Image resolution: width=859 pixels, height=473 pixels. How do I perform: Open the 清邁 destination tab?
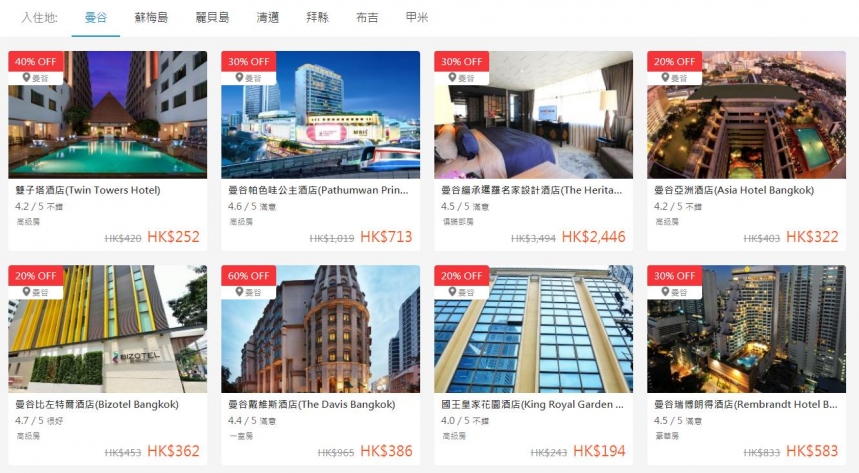point(268,18)
